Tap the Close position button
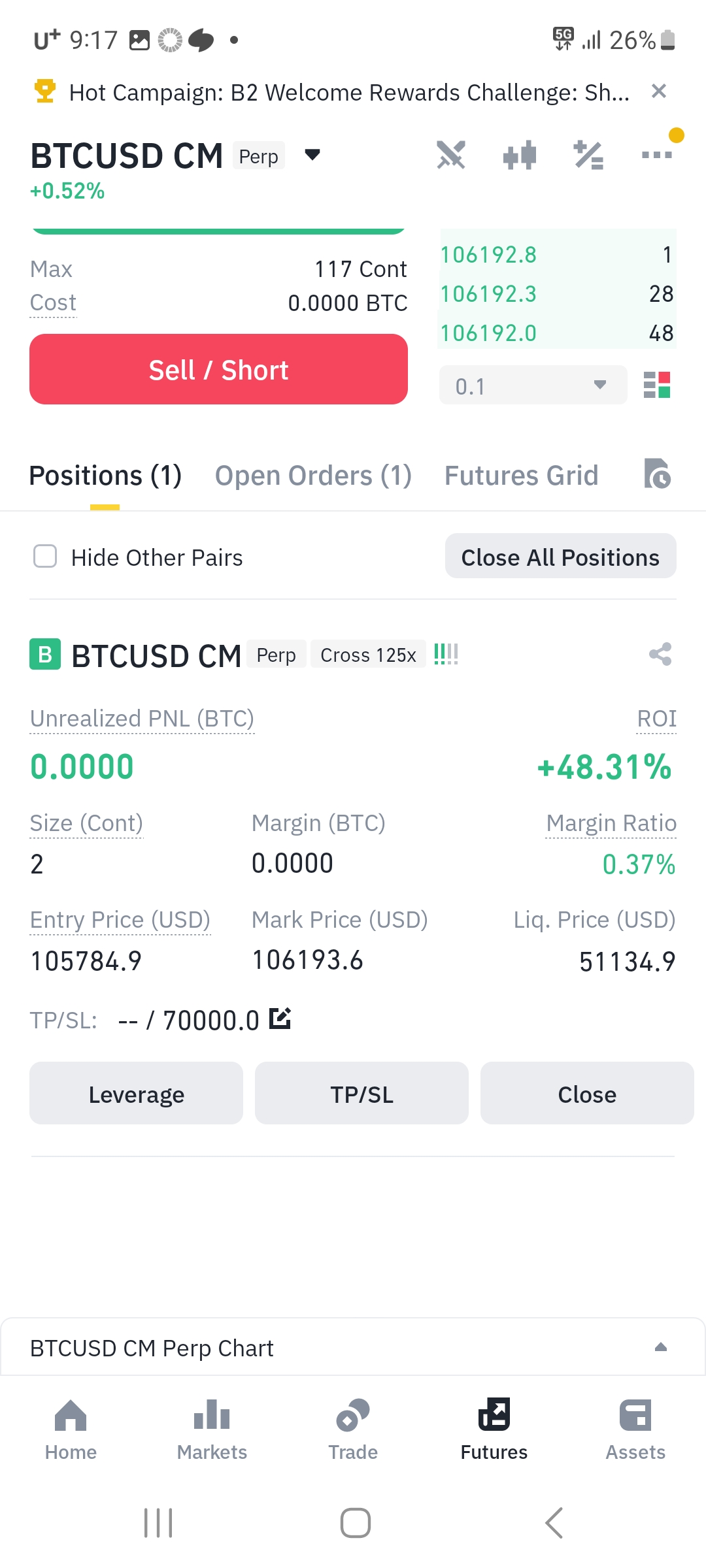Viewport: 706px width, 1568px height. [587, 1093]
